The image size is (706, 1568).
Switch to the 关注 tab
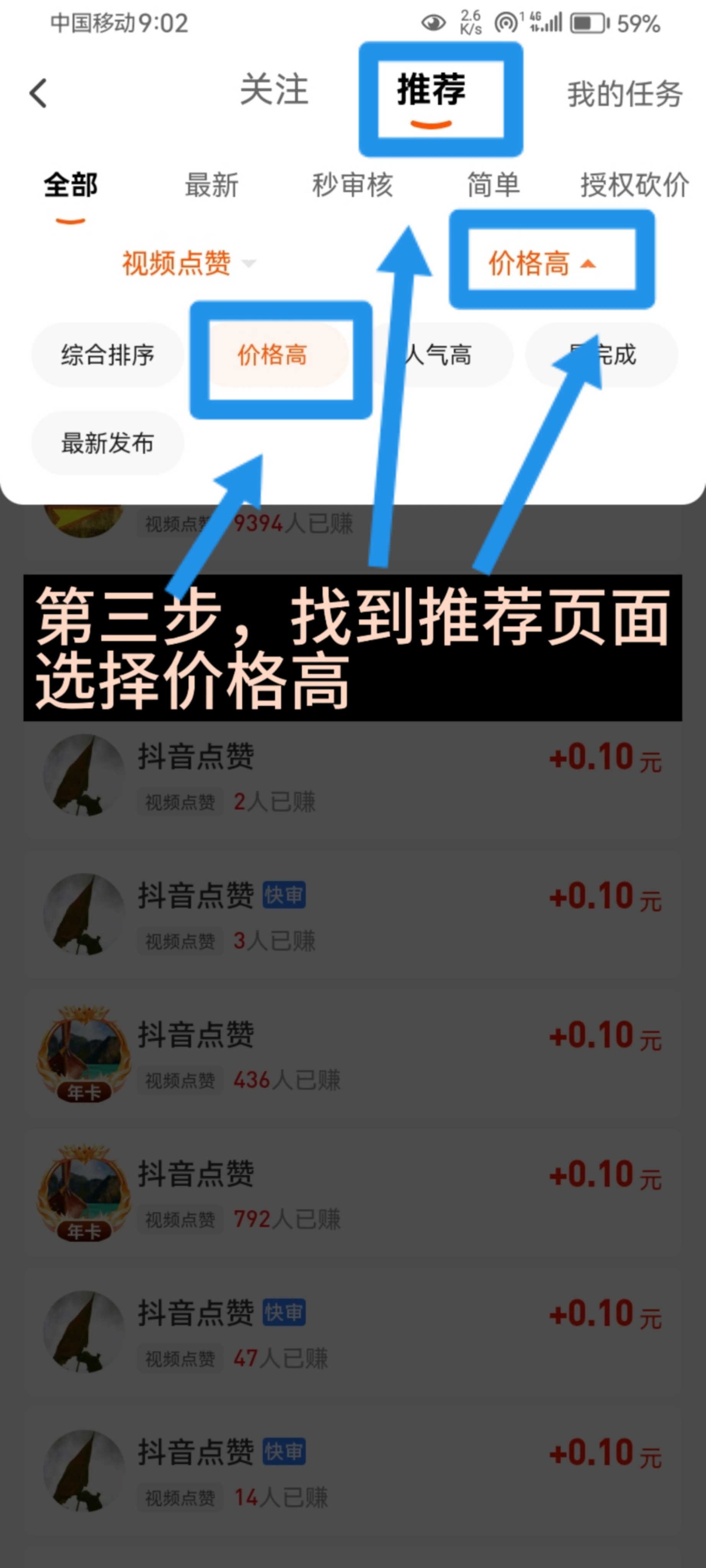coord(274,90)
